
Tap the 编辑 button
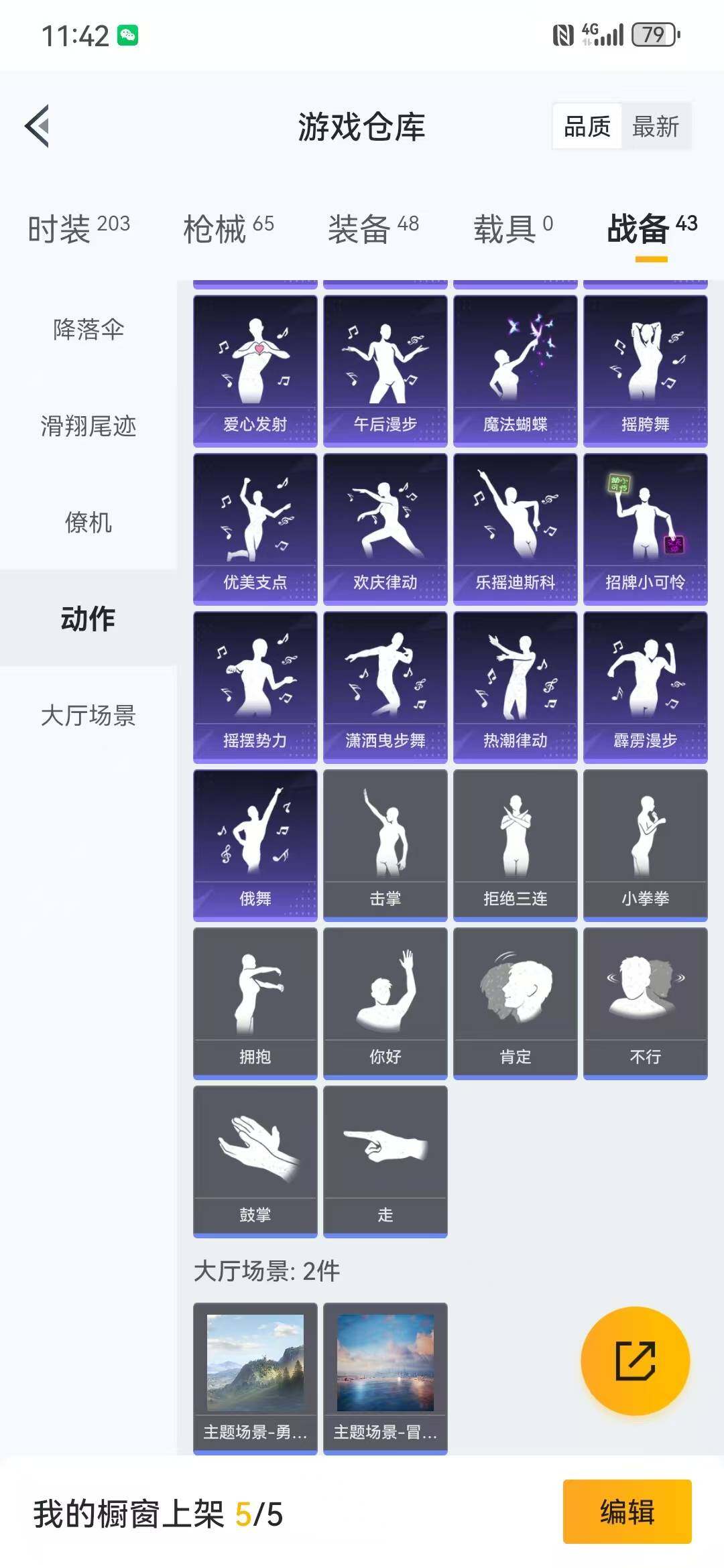[627, 1512]
